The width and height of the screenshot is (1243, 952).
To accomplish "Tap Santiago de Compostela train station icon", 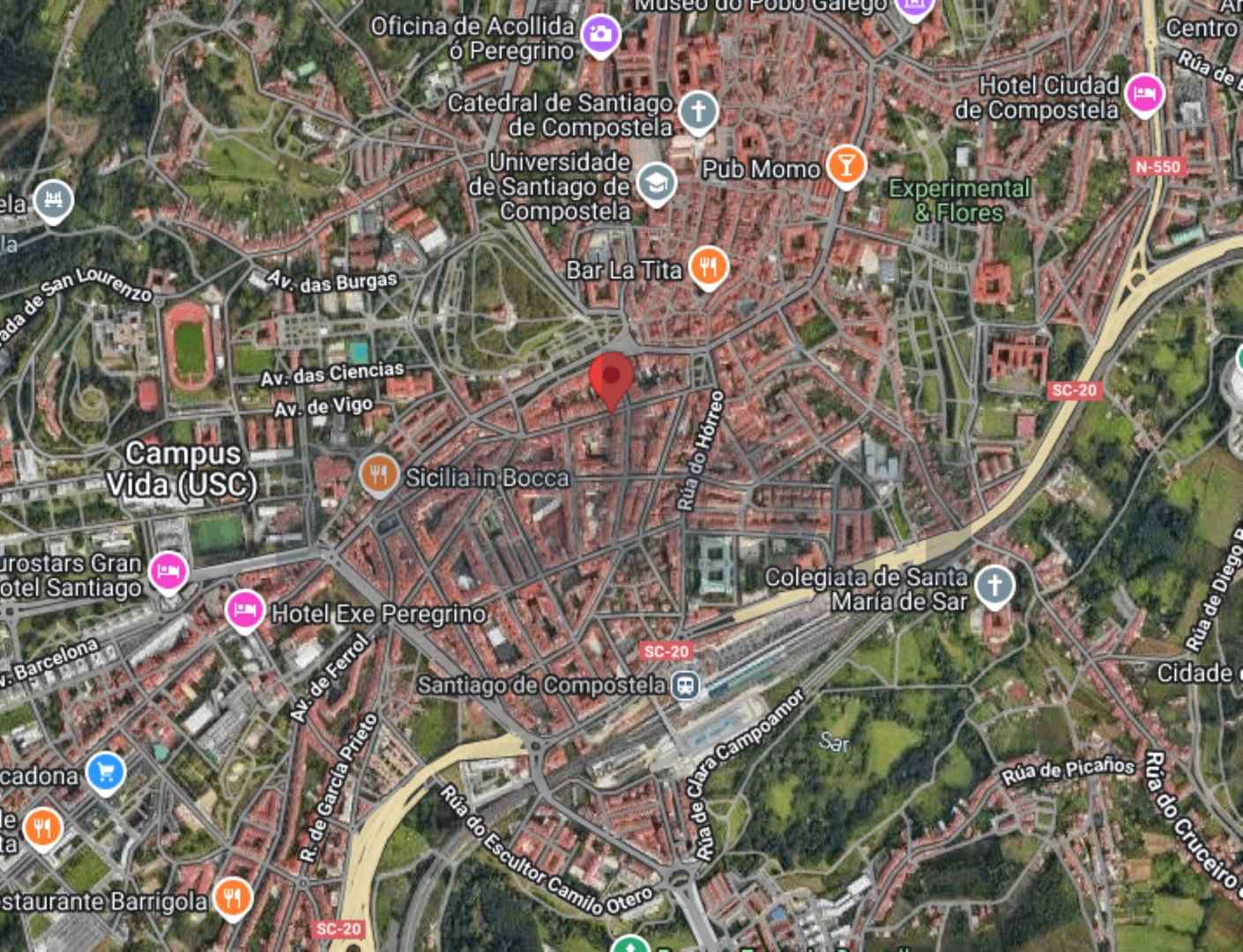I will coord(685,685).
